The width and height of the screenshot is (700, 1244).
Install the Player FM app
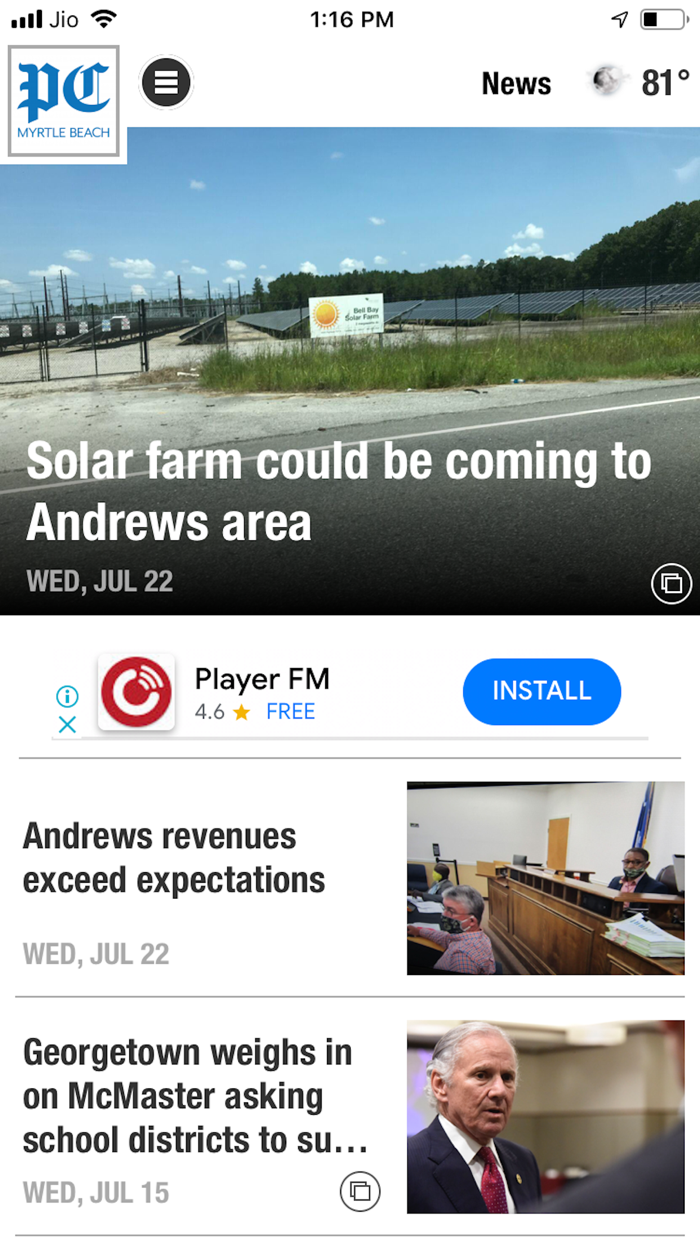click(x=541, y=691)
